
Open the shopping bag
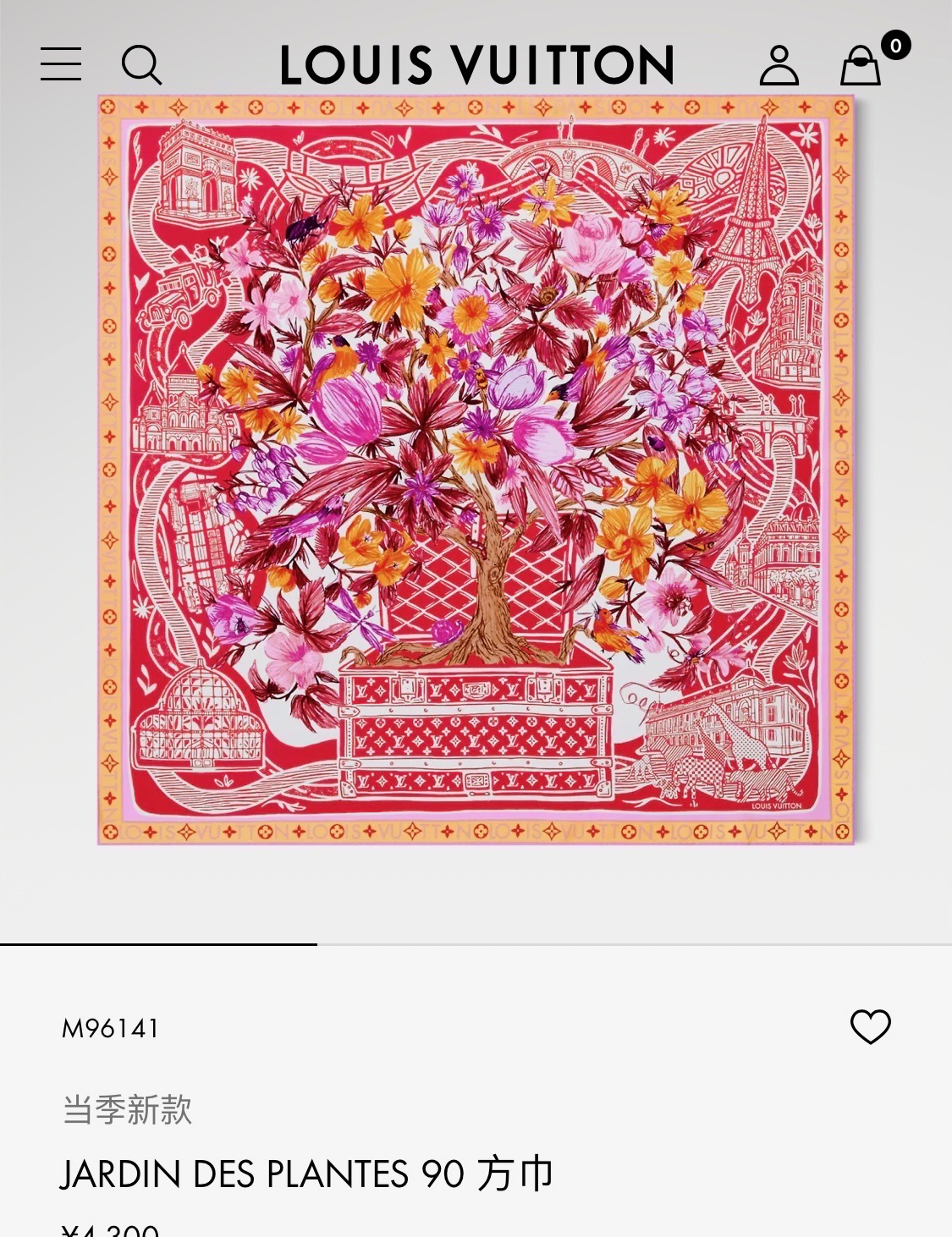coord(861,65)
